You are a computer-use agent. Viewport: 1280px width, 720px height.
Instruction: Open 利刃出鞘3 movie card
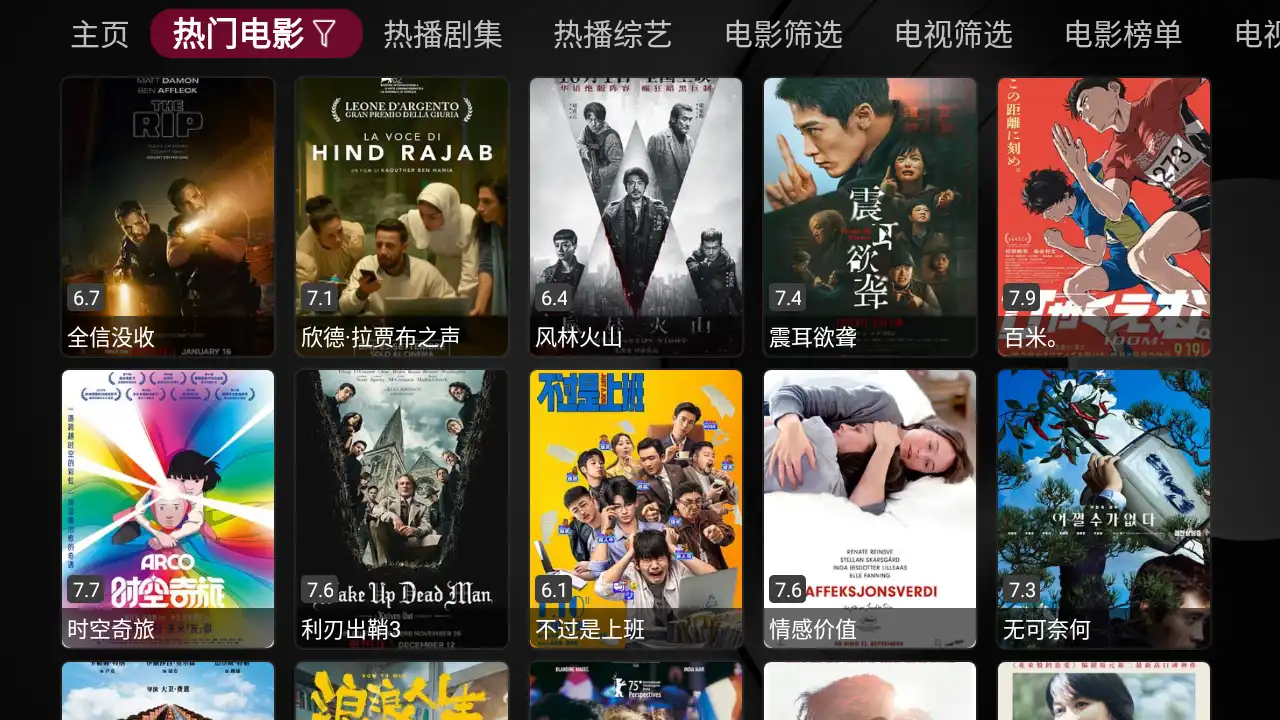pyautogui.click(x=402, y=509)
